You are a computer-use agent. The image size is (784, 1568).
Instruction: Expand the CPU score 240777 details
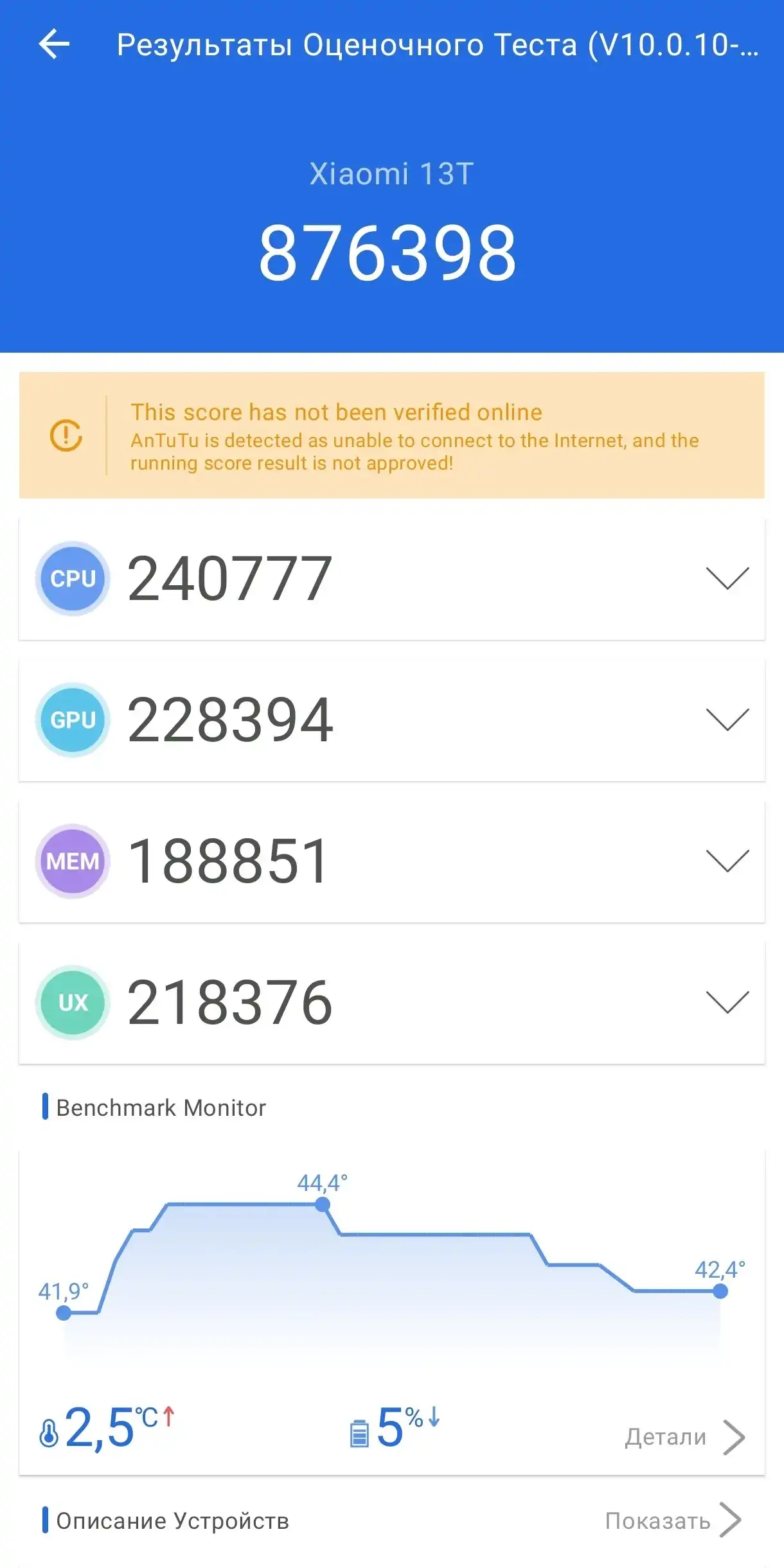[x=727, y=578]
